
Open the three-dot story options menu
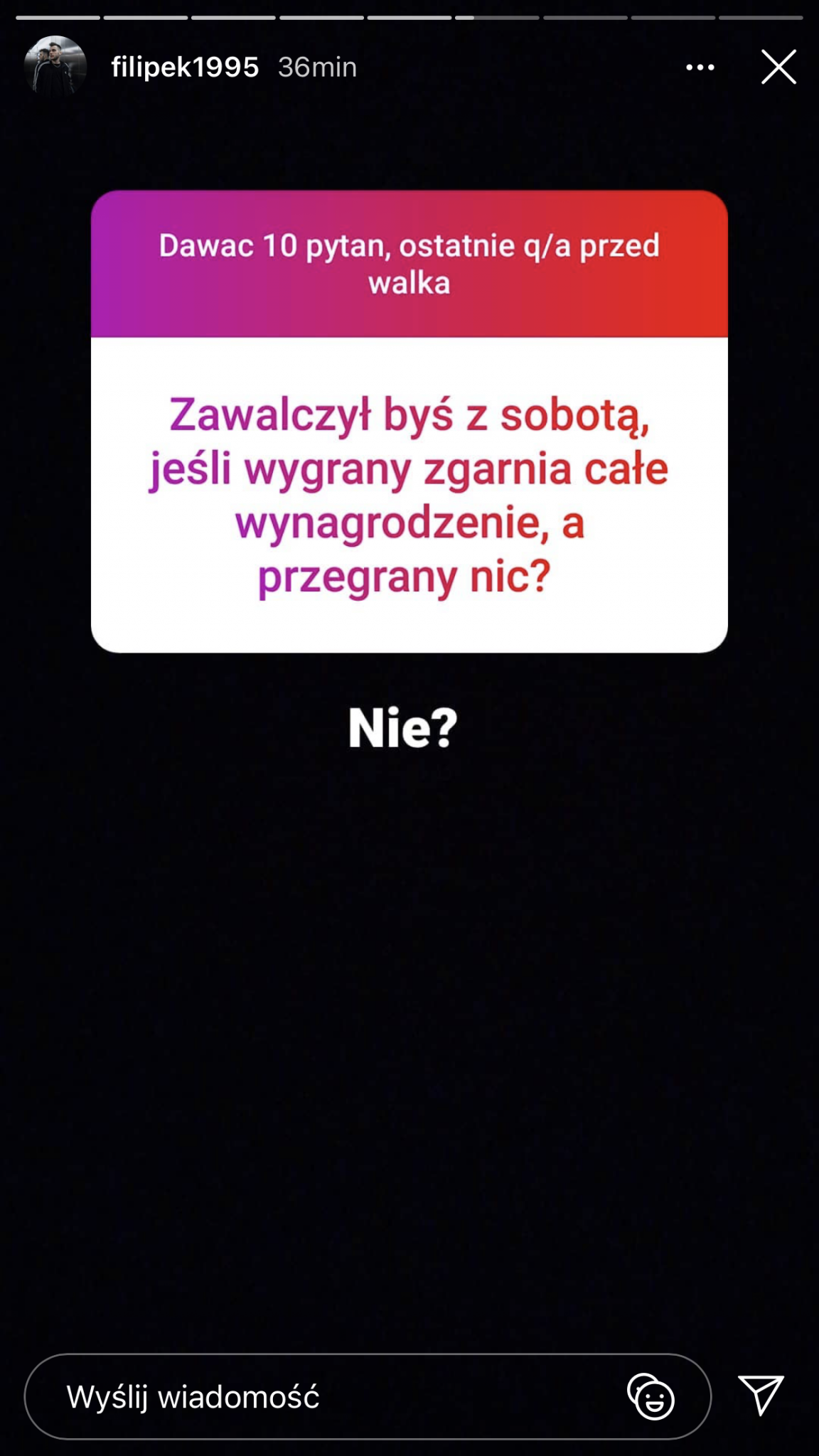pyautogui.click(x=700, y=68)
